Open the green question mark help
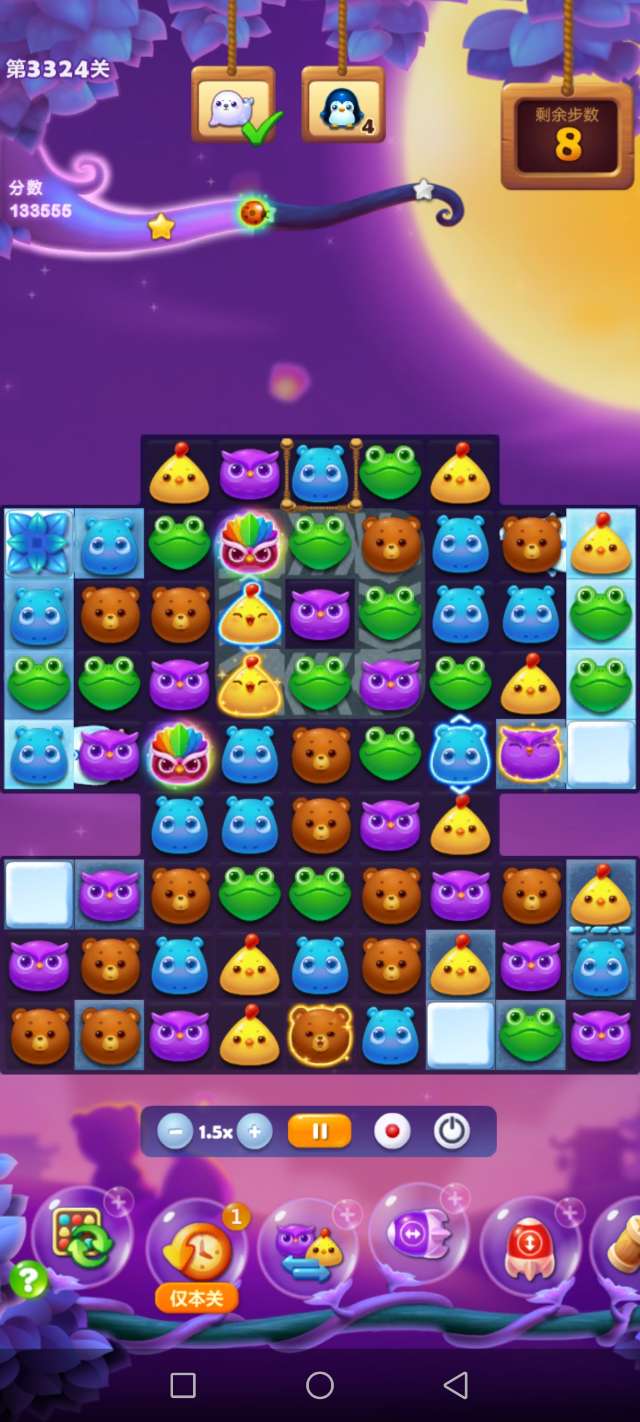Screen dimensions: 640x1422 click(x=28, y=1278)
